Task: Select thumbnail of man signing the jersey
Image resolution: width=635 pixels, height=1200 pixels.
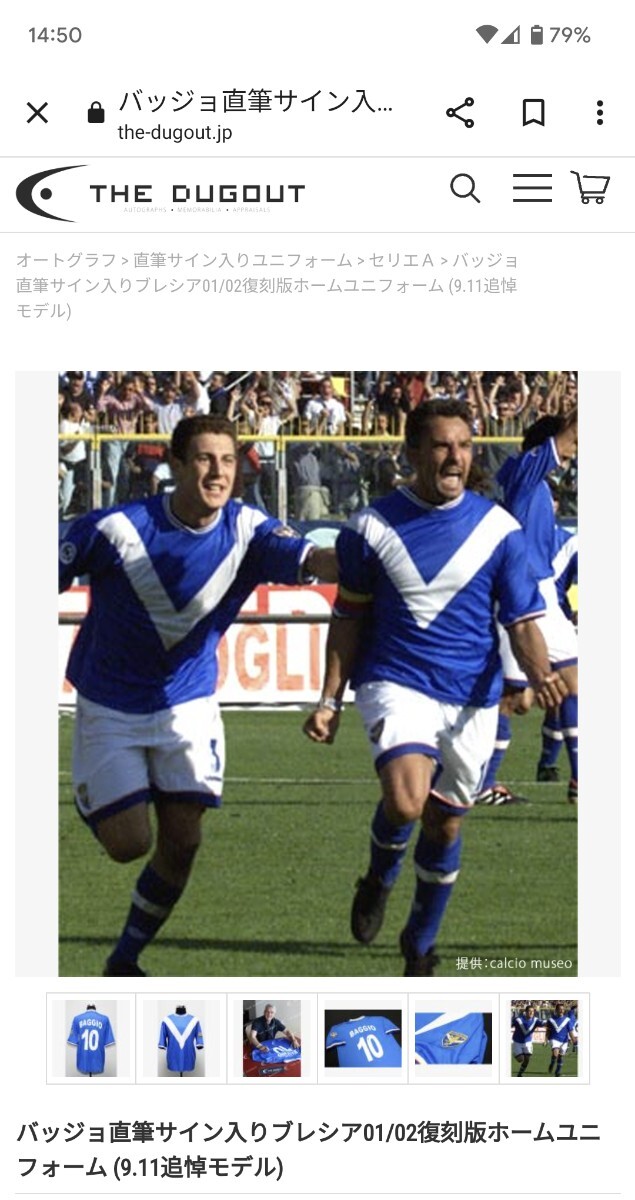Action: point(272,1038)
